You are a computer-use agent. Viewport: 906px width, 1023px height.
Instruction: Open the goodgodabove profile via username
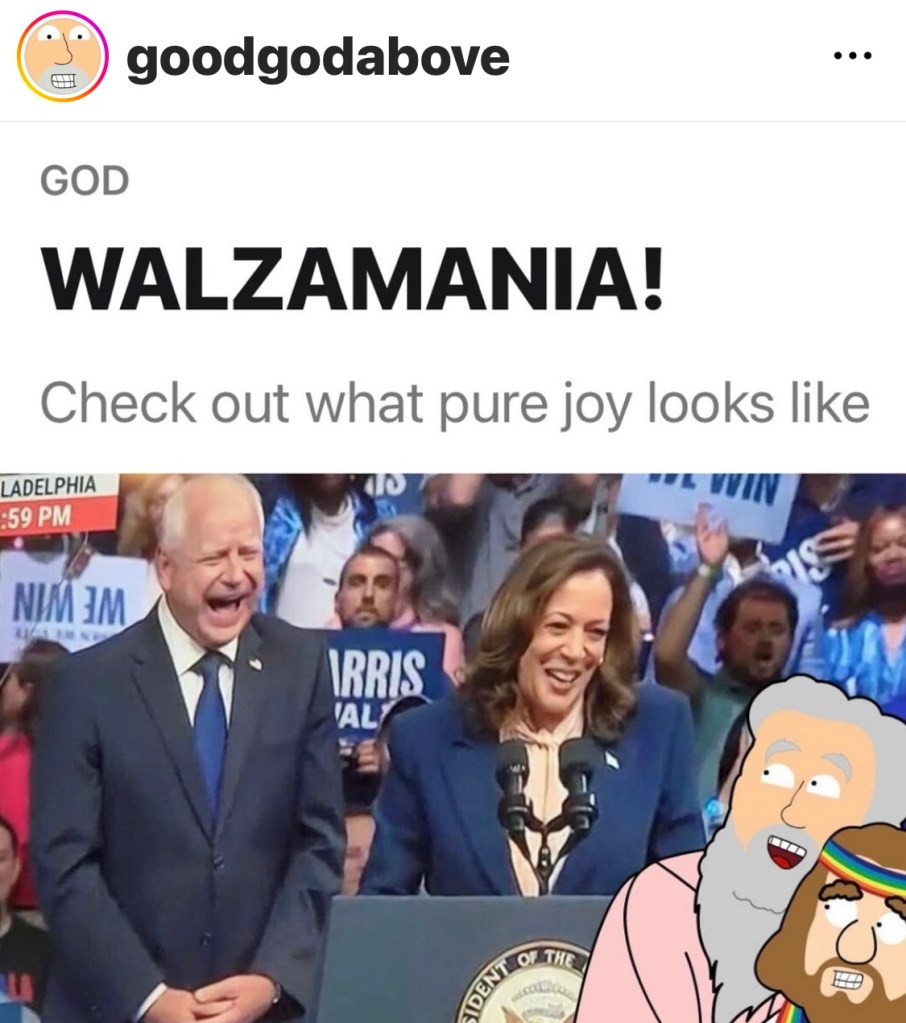(318, 59)
